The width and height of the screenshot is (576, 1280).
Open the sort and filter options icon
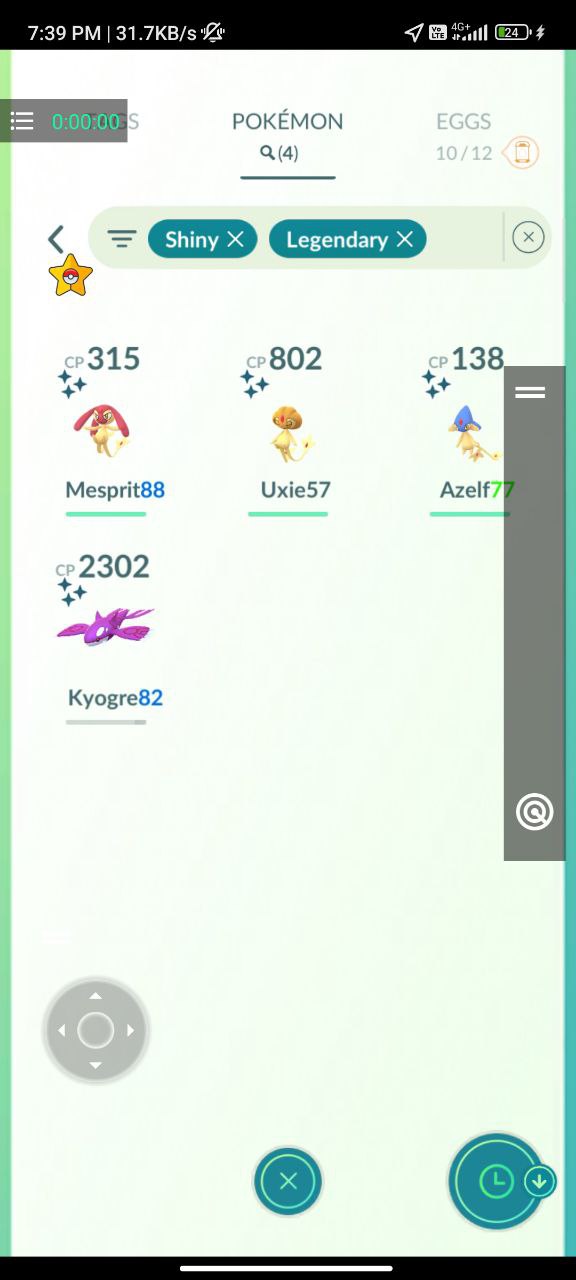[122, 239]
